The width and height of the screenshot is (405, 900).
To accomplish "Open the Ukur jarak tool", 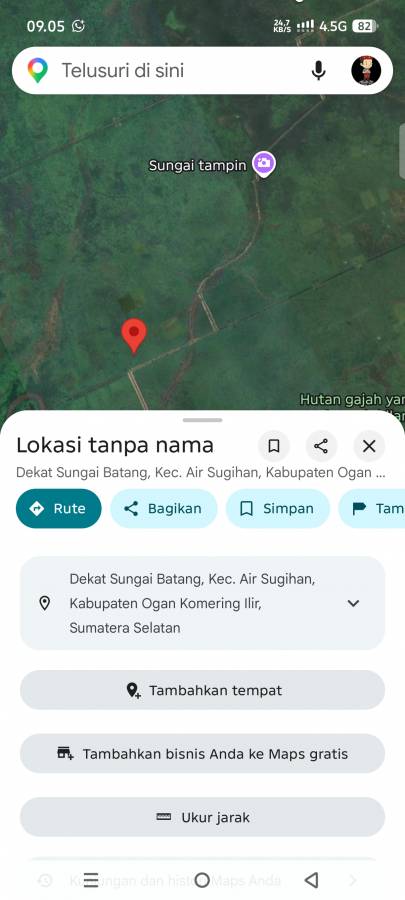I will coord(202,817).
